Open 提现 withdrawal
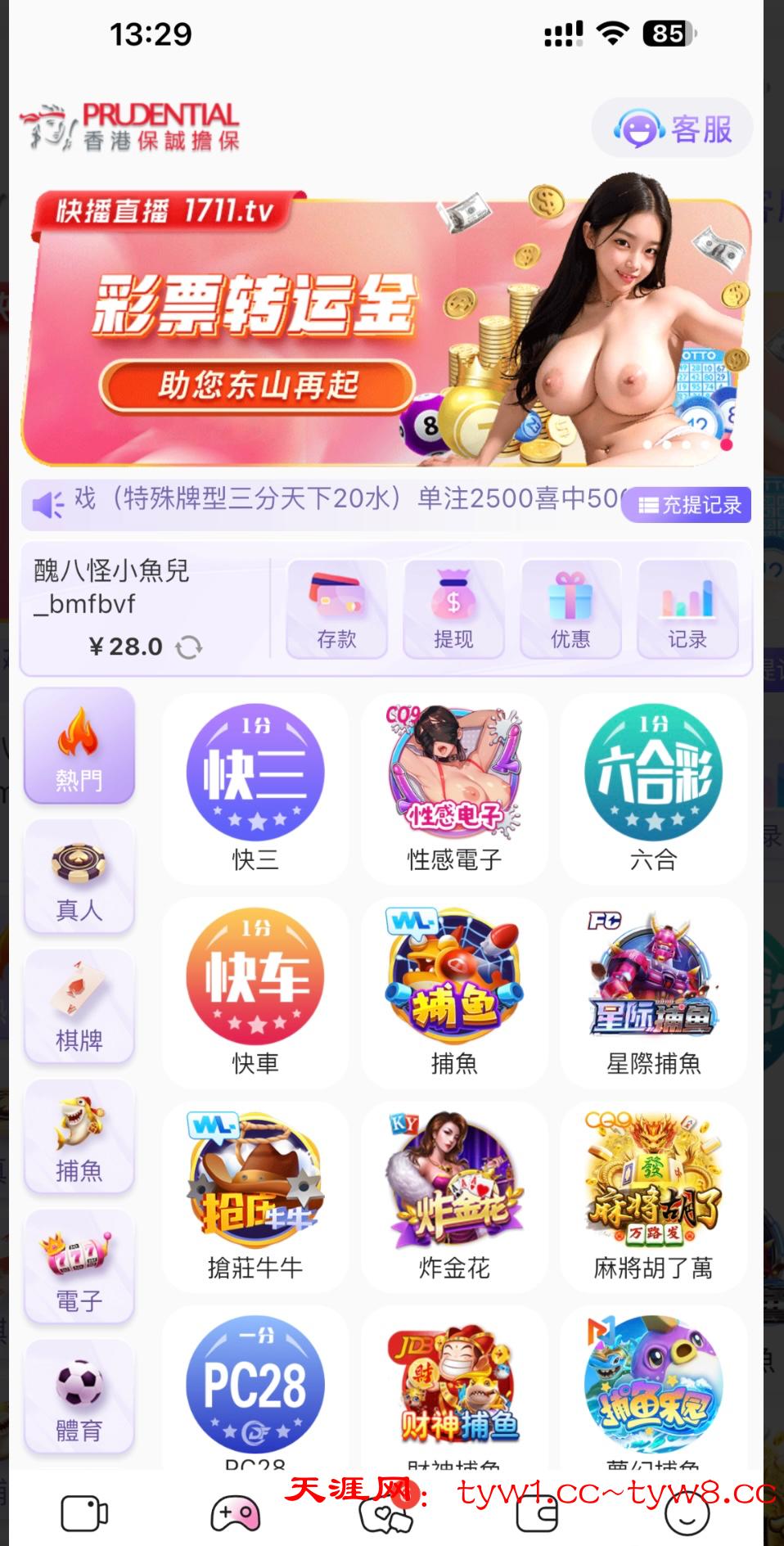This screenshot has height=1546, width=784. 453,609
